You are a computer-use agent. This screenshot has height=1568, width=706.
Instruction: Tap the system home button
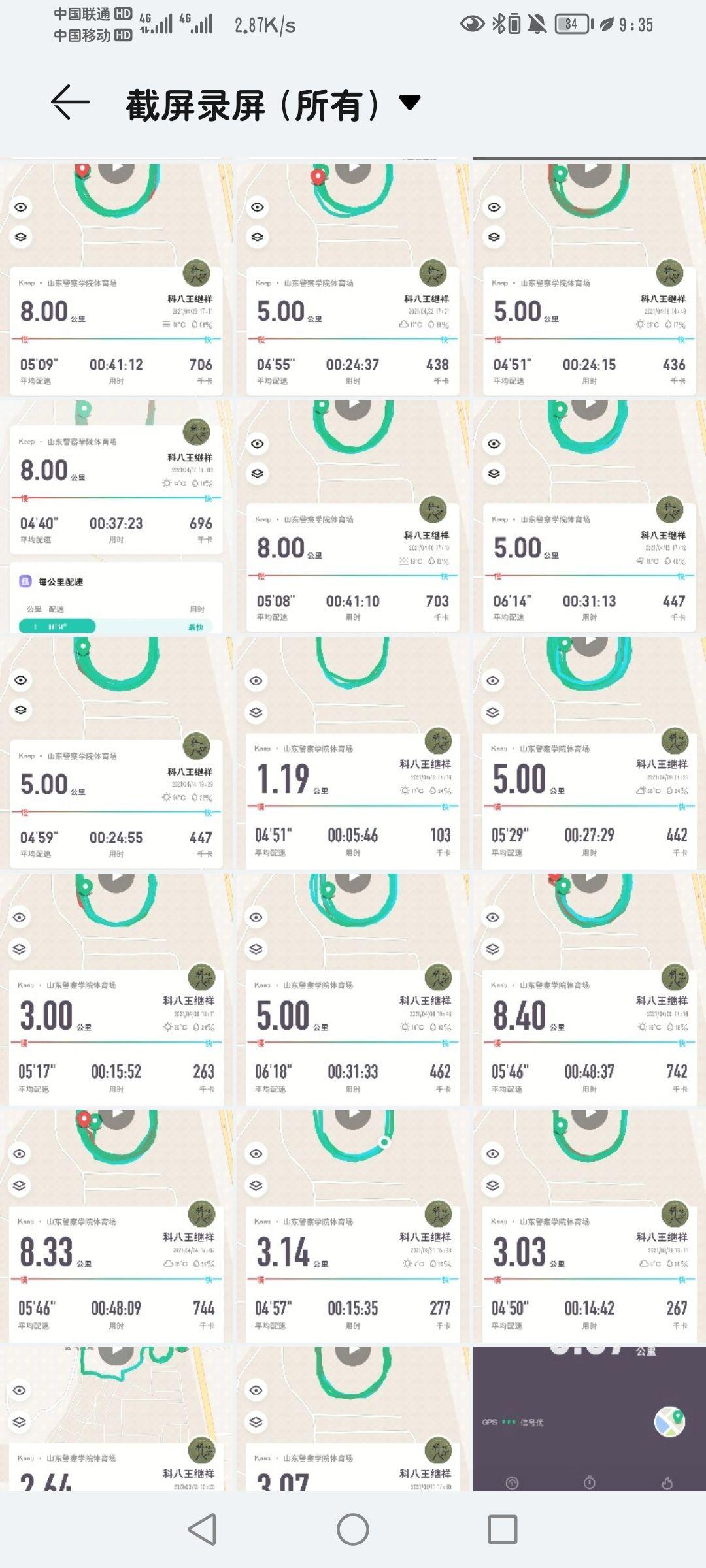[353, 1529]
